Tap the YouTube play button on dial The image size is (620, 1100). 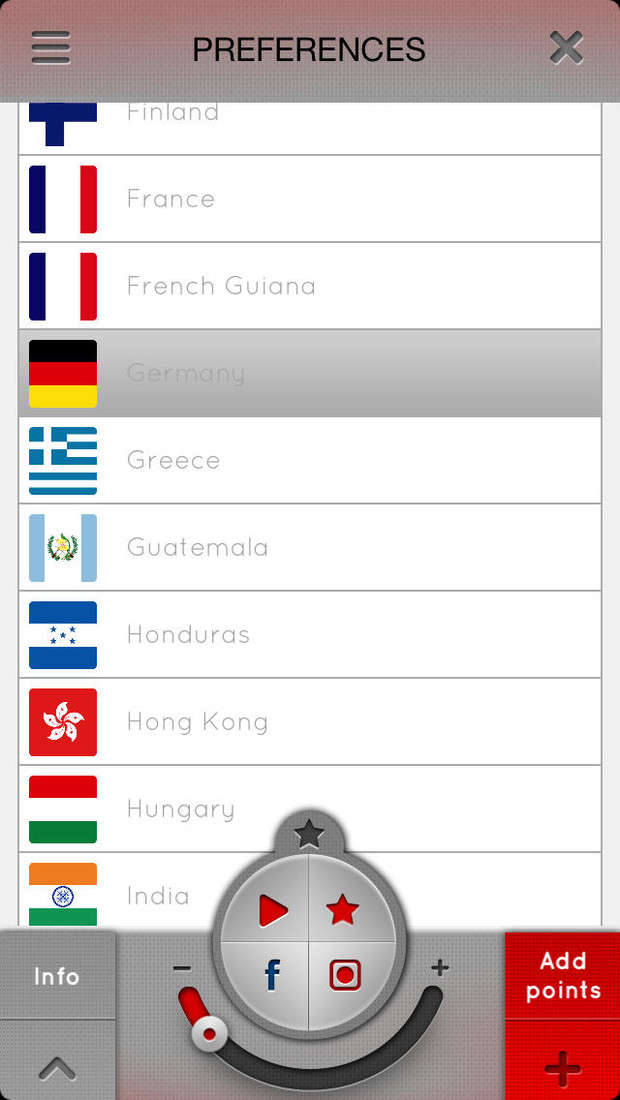click(267, 900)
